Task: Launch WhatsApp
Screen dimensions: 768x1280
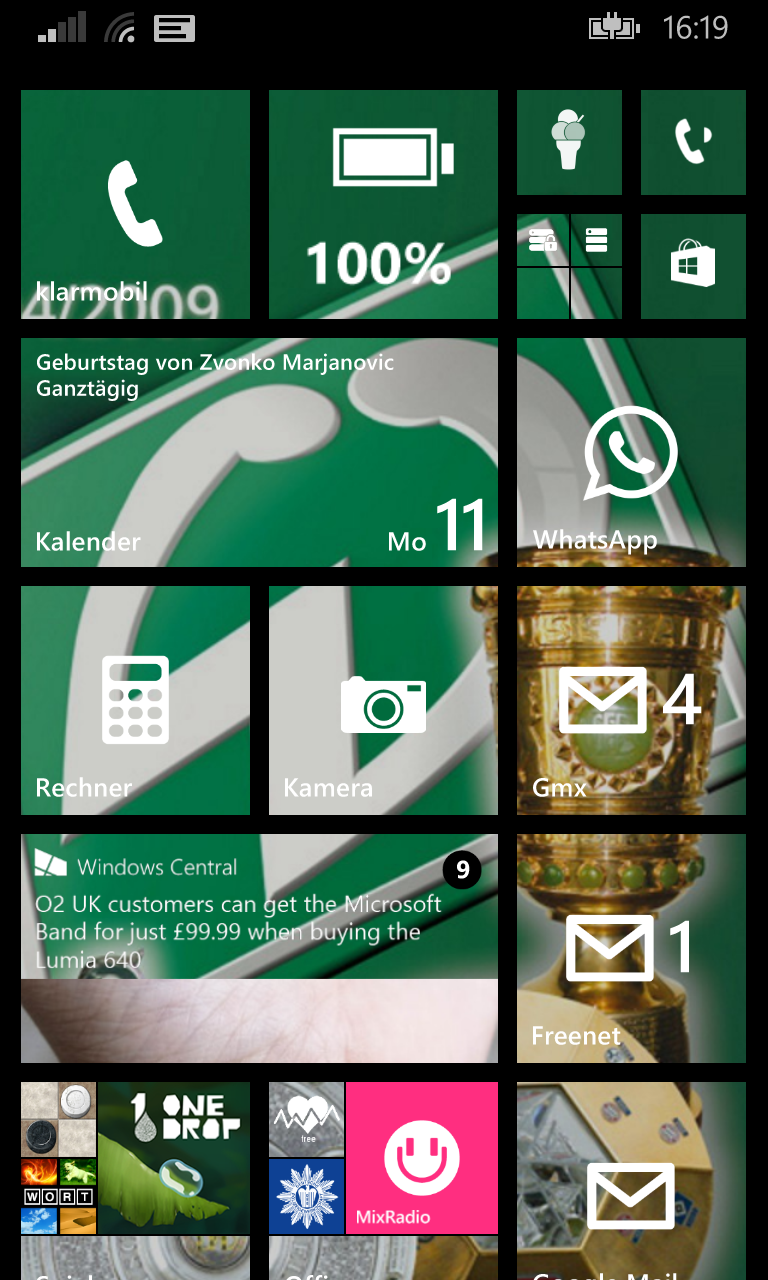Action: (631, 452)
